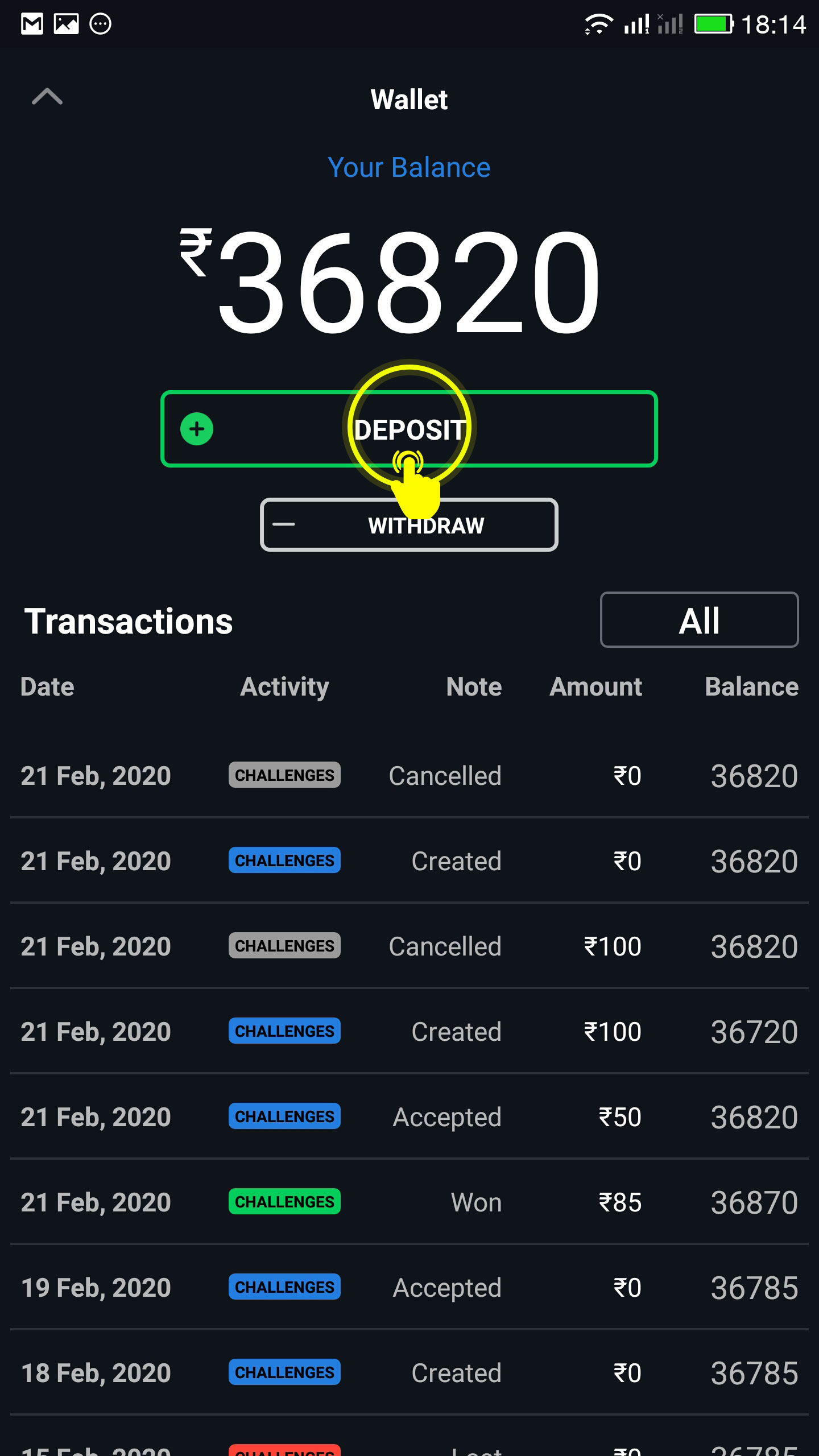This screenshot has height=1456, width=819.
Task: Tap the Withdraw button
Action: coord(409,524)
